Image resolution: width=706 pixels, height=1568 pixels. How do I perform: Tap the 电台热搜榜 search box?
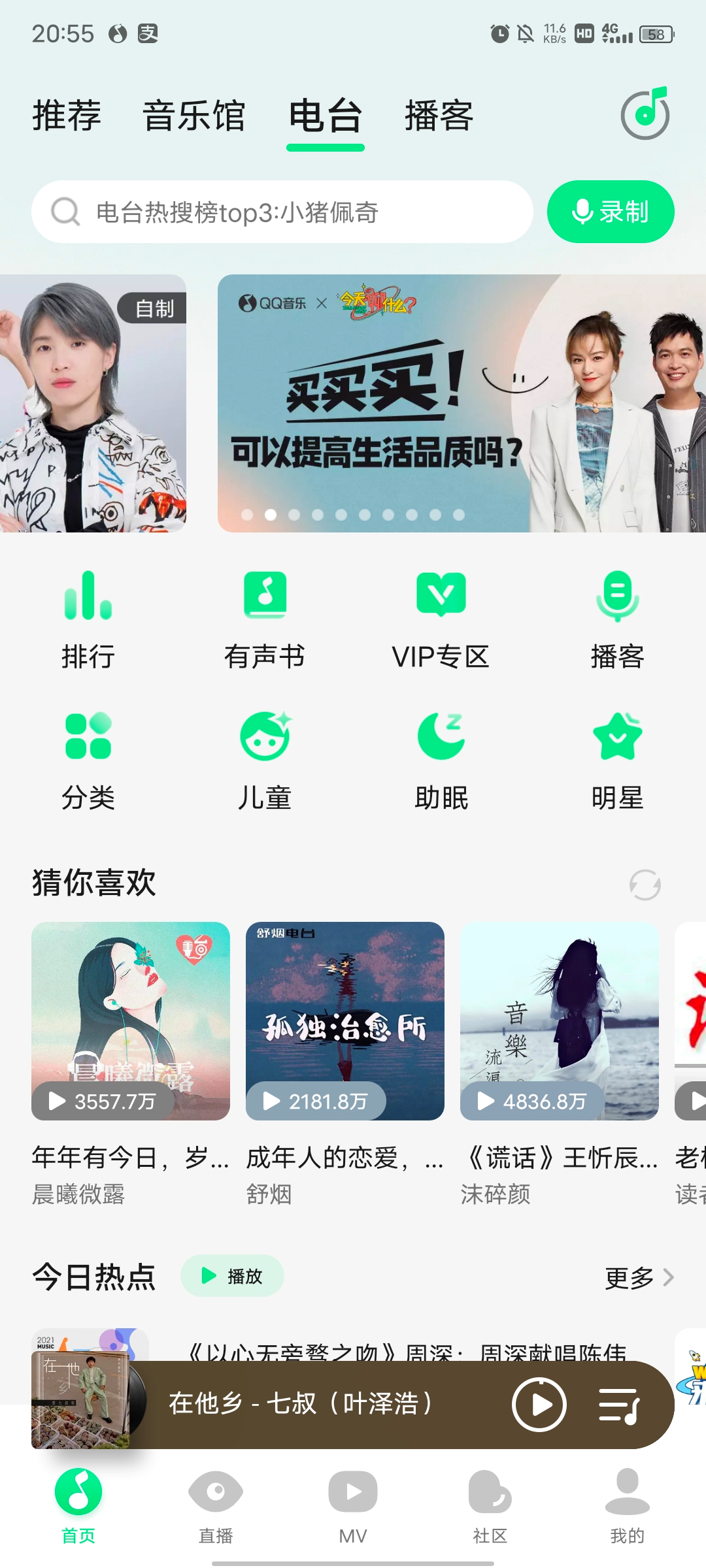[281, 212]
